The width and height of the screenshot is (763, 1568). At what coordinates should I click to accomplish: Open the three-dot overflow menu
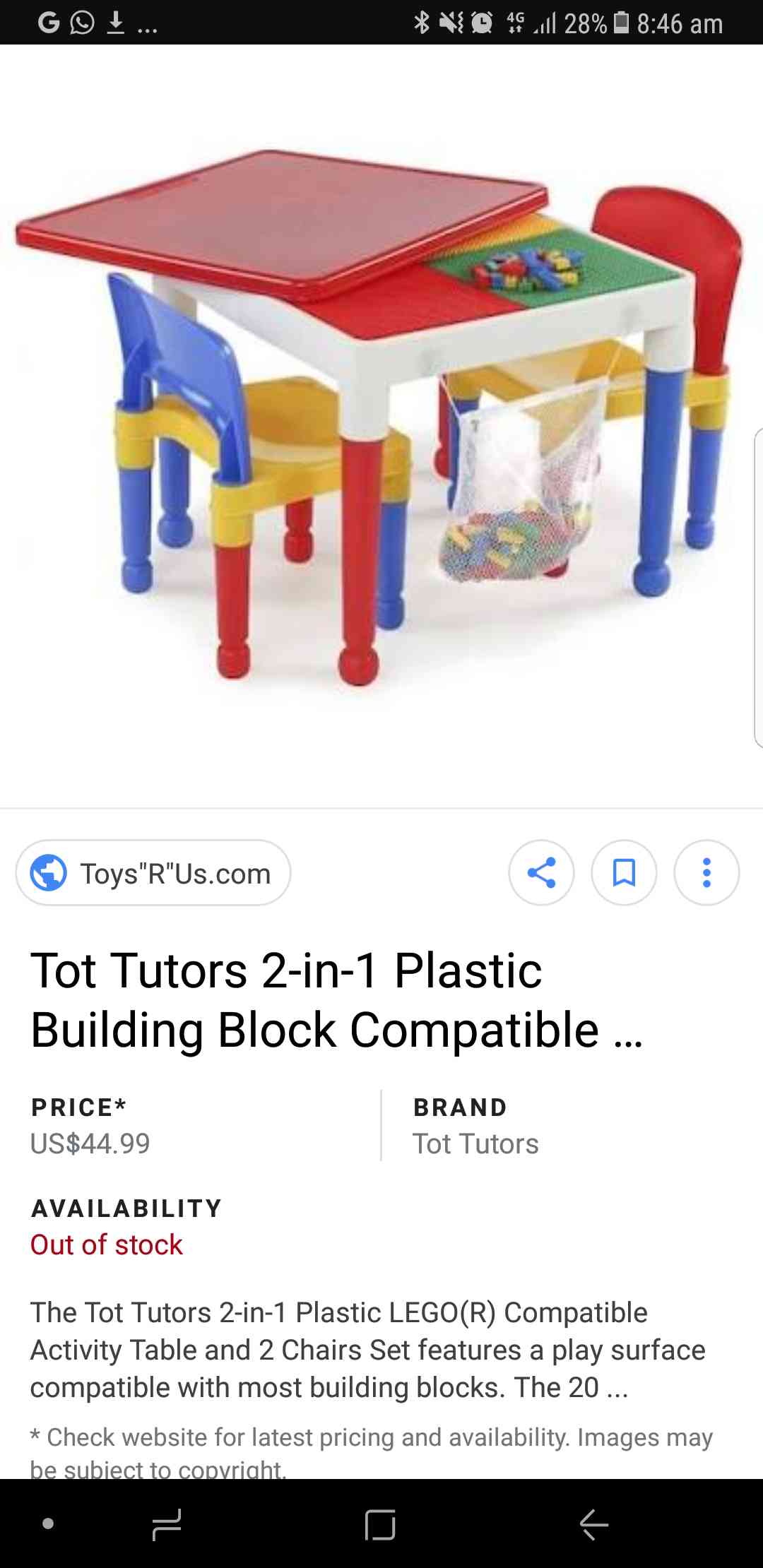(x=706, y=873)
